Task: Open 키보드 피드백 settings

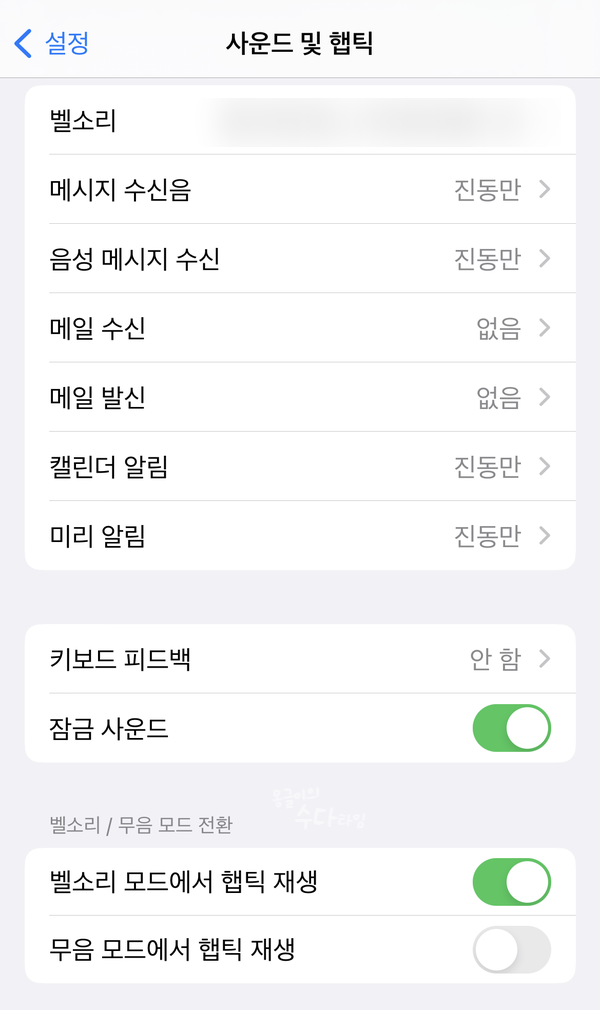Action: pos(300,658)
